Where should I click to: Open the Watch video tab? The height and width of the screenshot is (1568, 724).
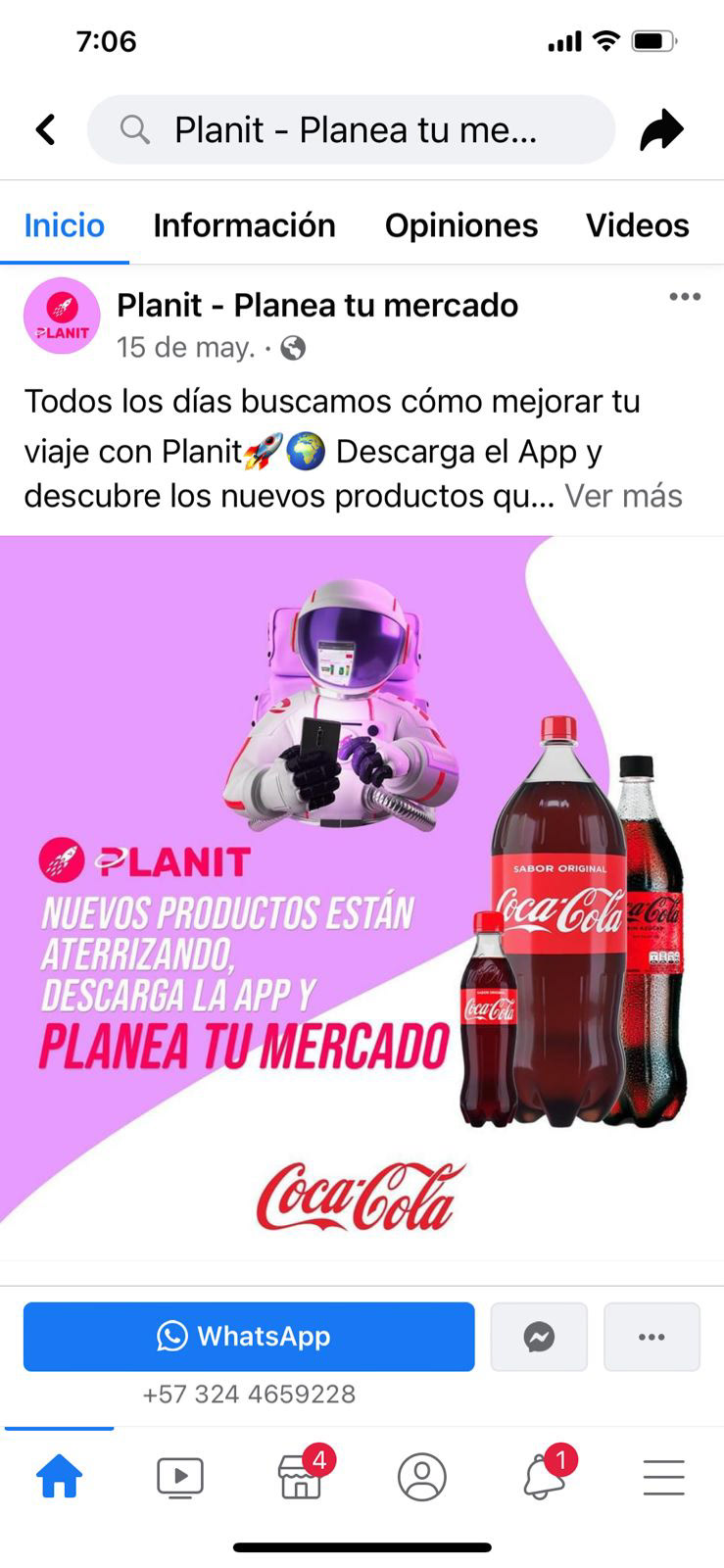(180, 1477)
